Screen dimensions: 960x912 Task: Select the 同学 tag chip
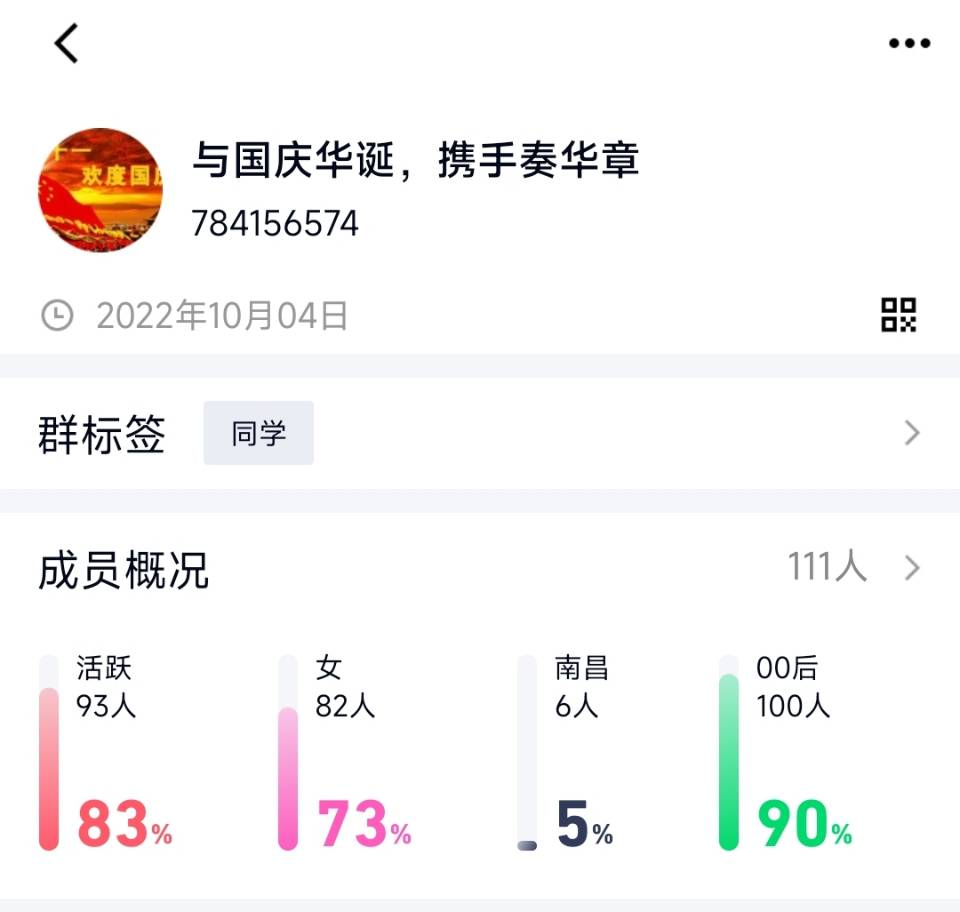258,433
